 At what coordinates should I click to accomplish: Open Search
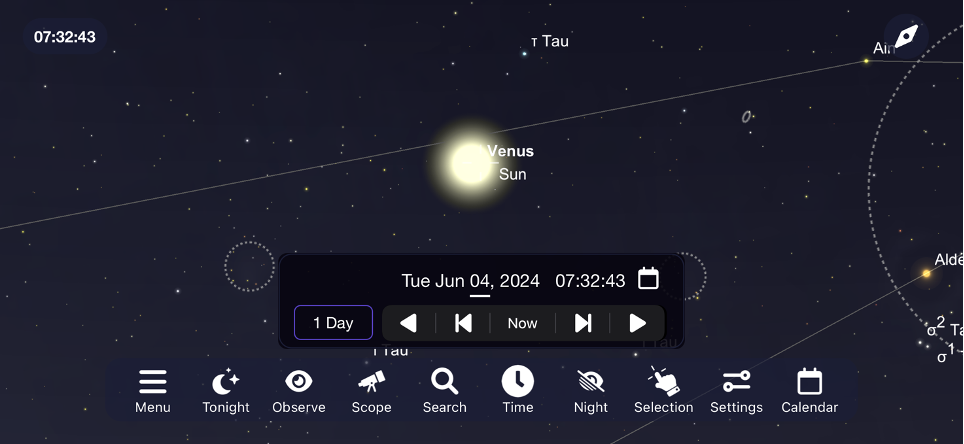444,391
